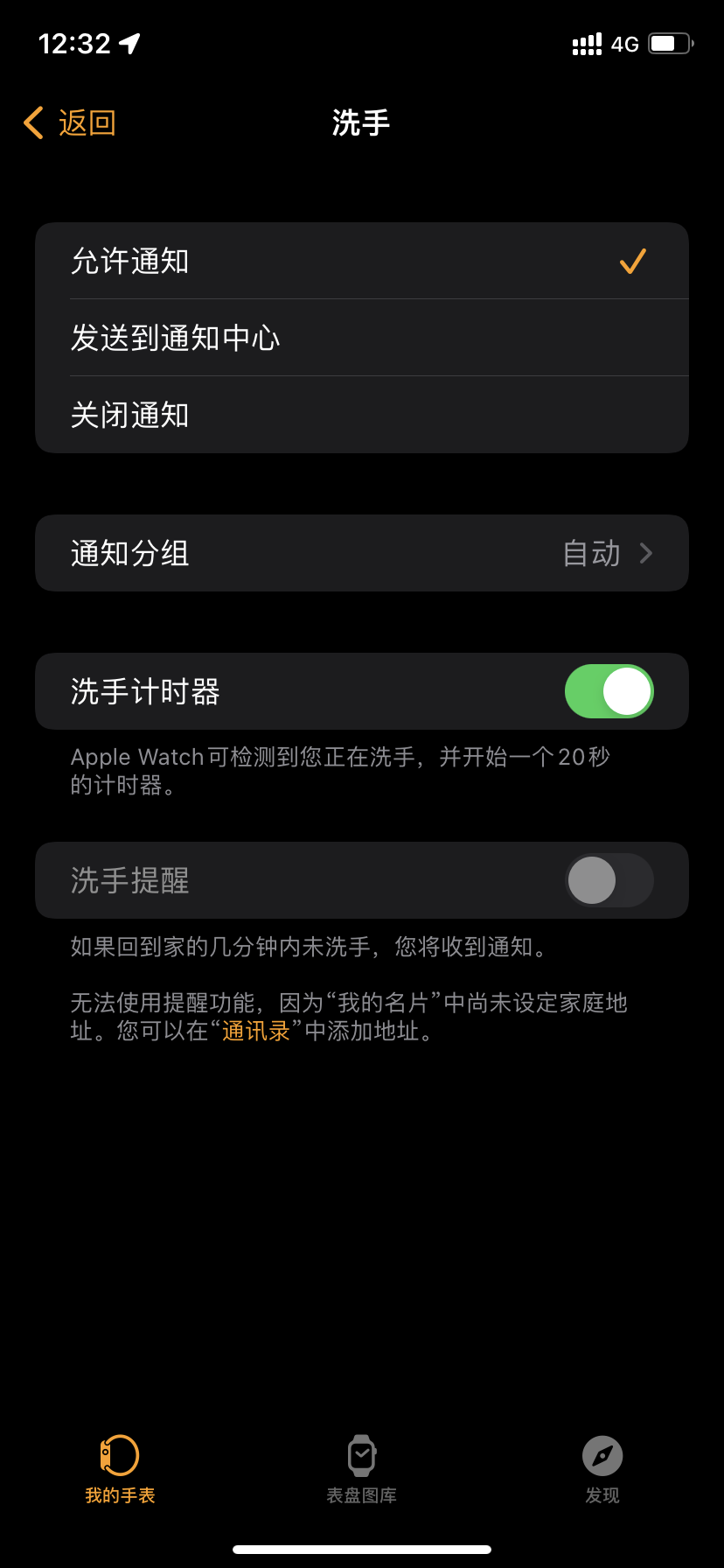The image size is (724, 1568).
Task: Select 关闭通知 to turn off notifications
Action: (361, 415)
